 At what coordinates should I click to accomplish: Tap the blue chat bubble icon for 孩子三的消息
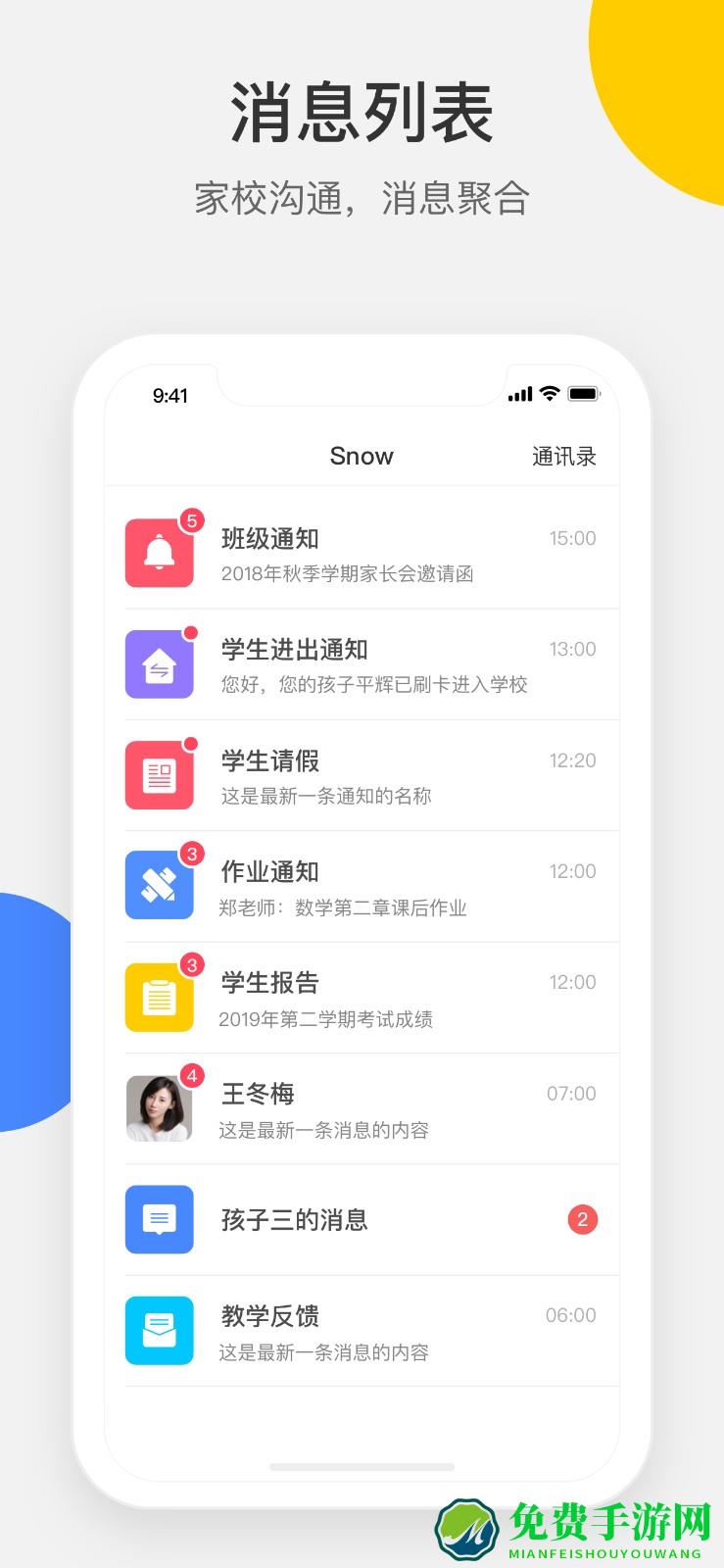[x=160, y=1219]
